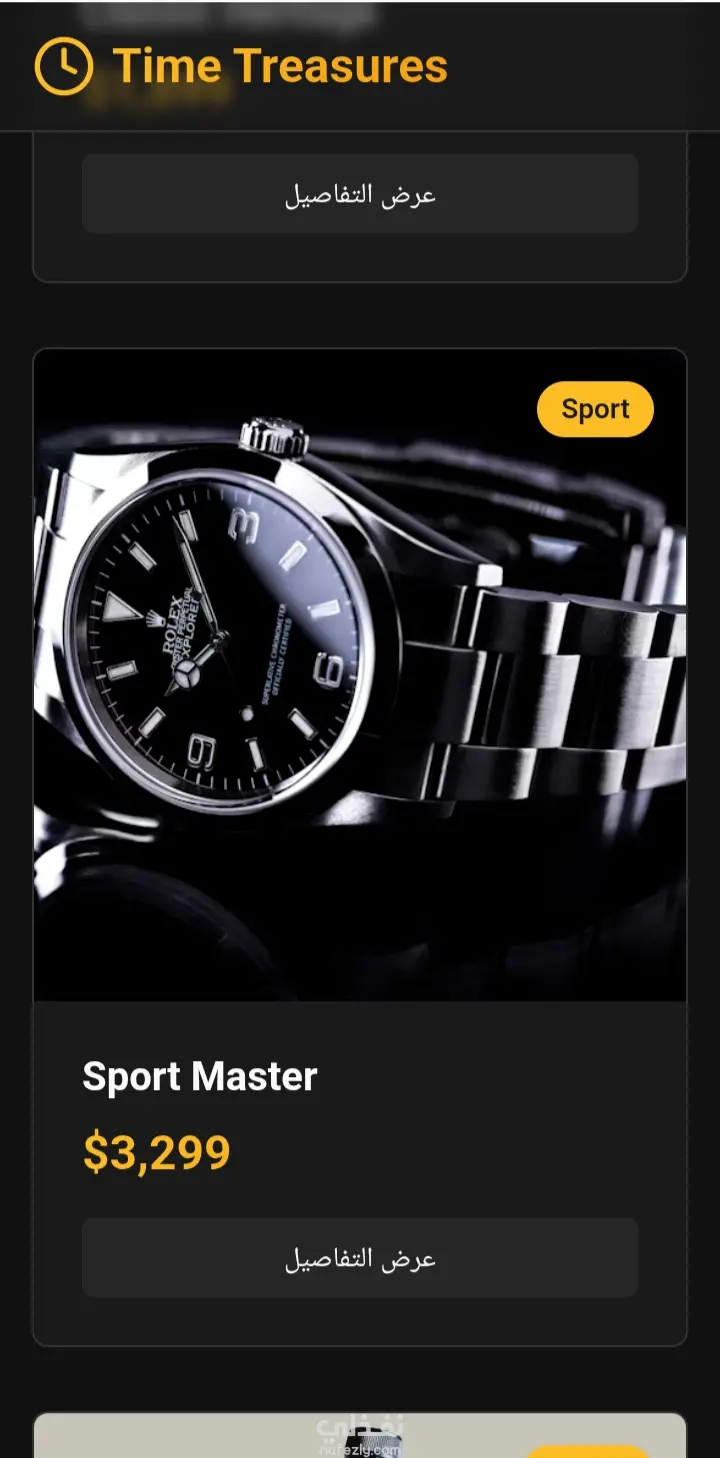Open details for the Sport Master watch
Viewport: 720px width, 1458px height.
(360, 1258)
